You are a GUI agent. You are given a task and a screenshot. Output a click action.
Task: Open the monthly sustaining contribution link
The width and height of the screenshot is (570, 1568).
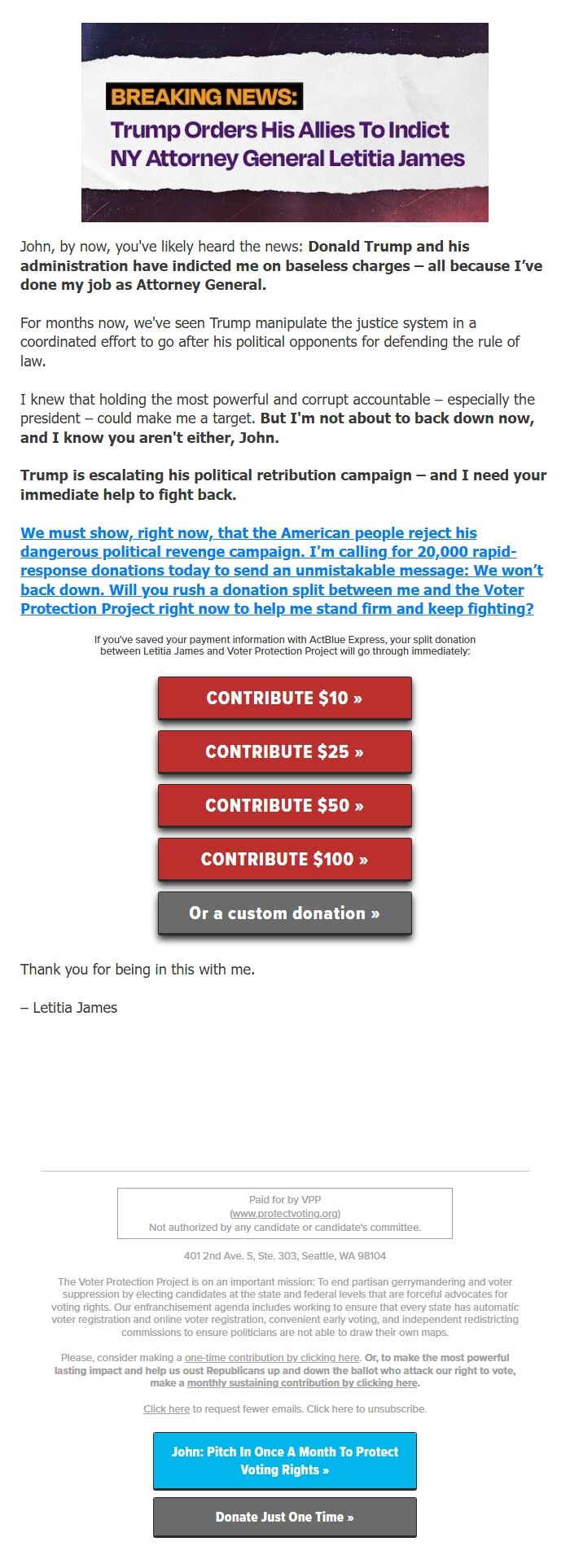coord(302,1382)
